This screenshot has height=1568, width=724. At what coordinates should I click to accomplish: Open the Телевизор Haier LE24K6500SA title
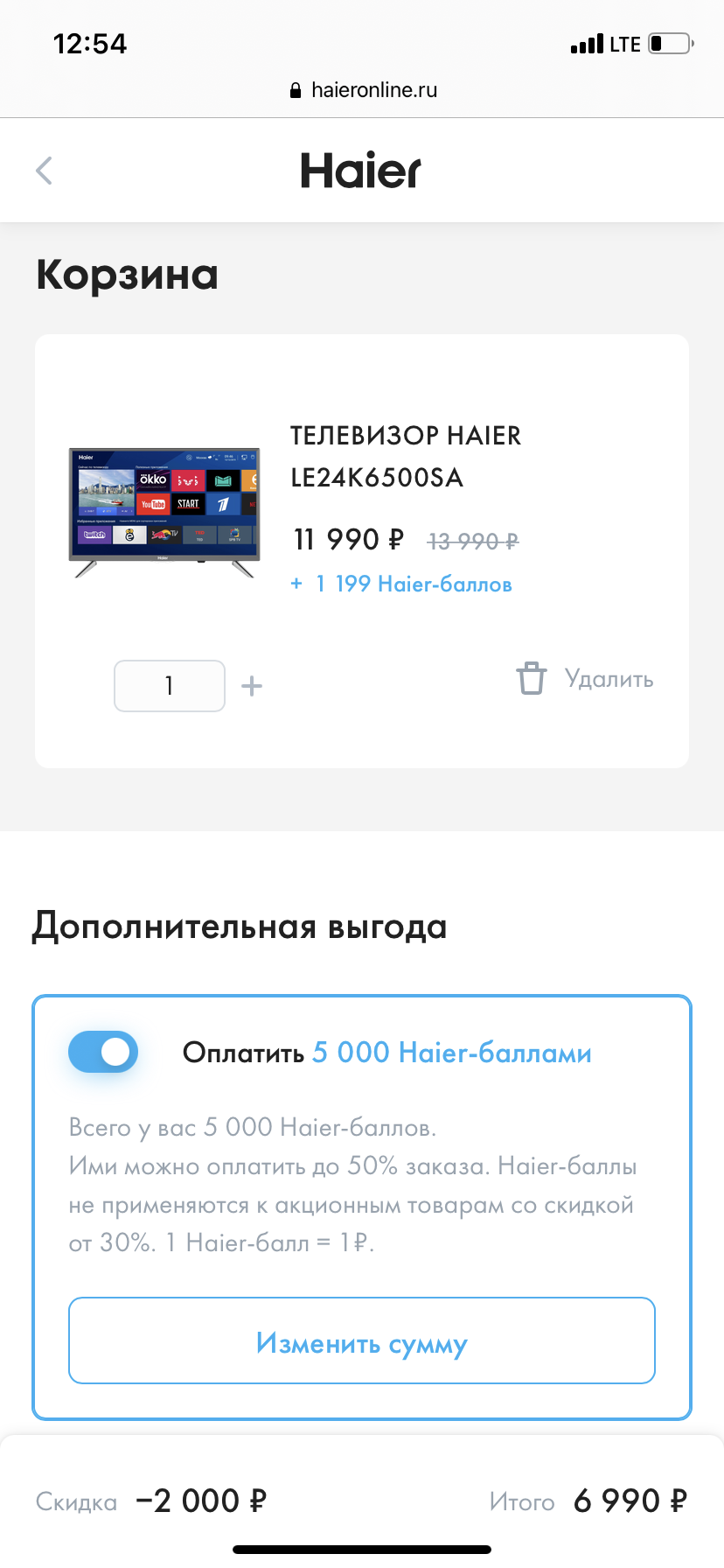click(406, 456)
